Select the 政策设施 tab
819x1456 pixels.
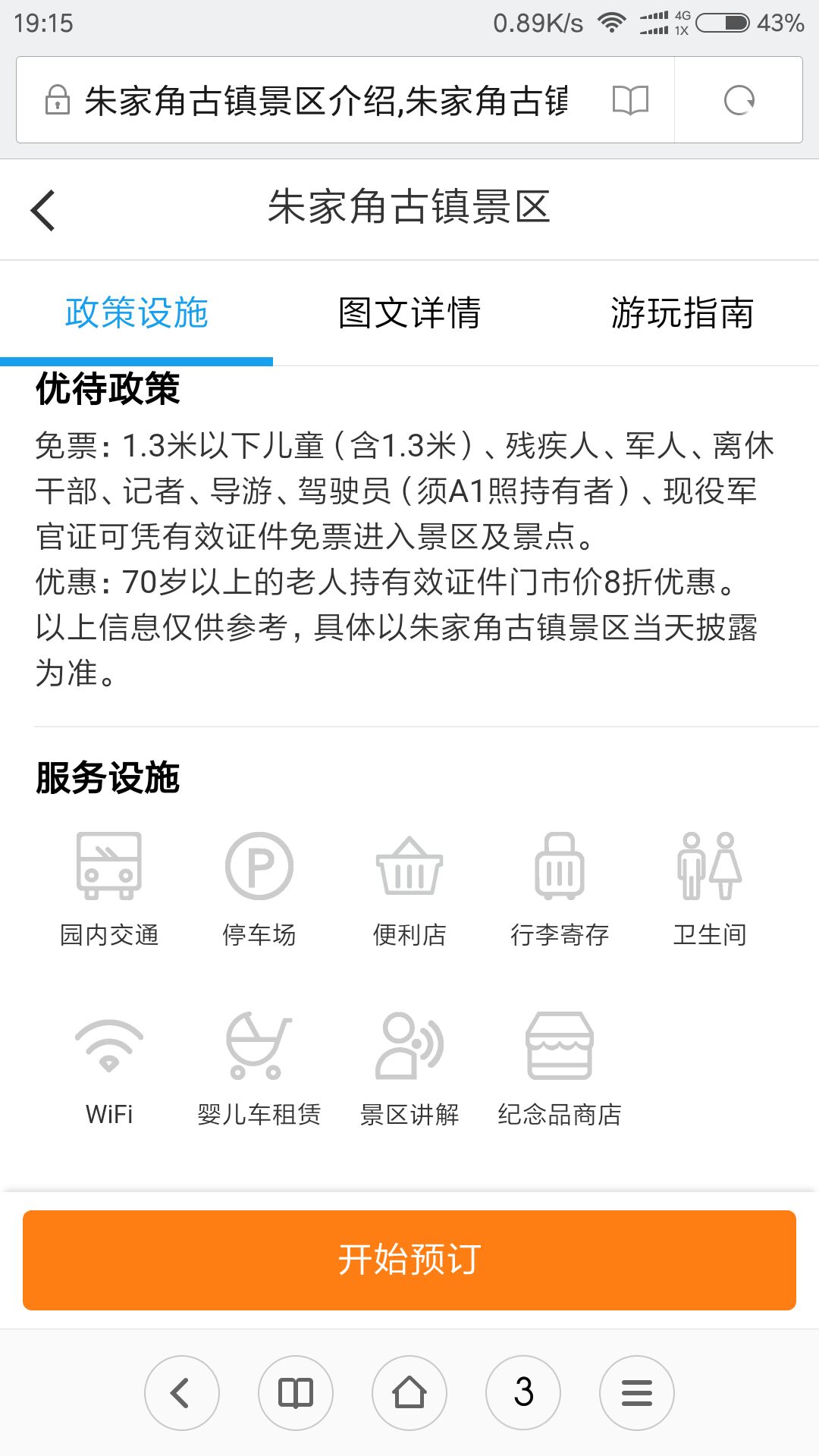[136, 312]
